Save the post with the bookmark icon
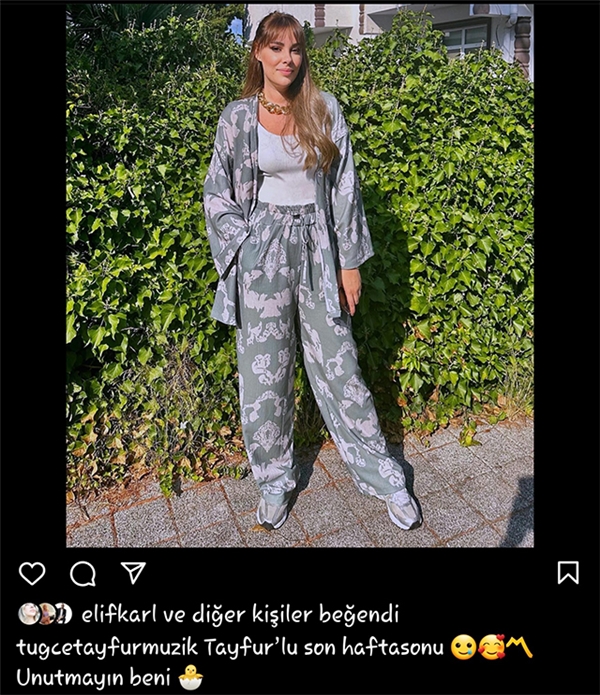This screenshot has width=600, height=695. [567, 573]
